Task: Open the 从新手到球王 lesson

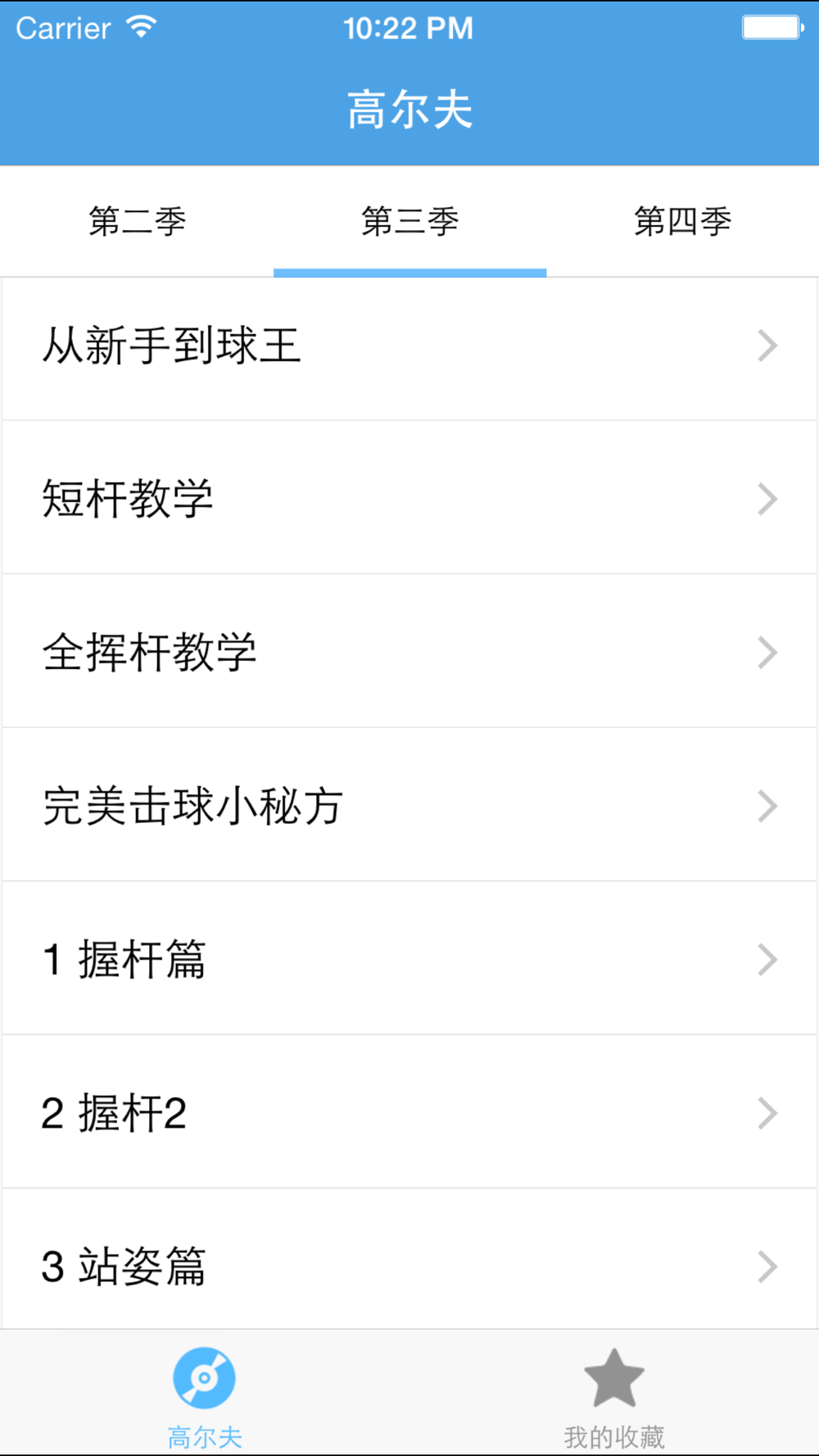Action: pos(409,346)
